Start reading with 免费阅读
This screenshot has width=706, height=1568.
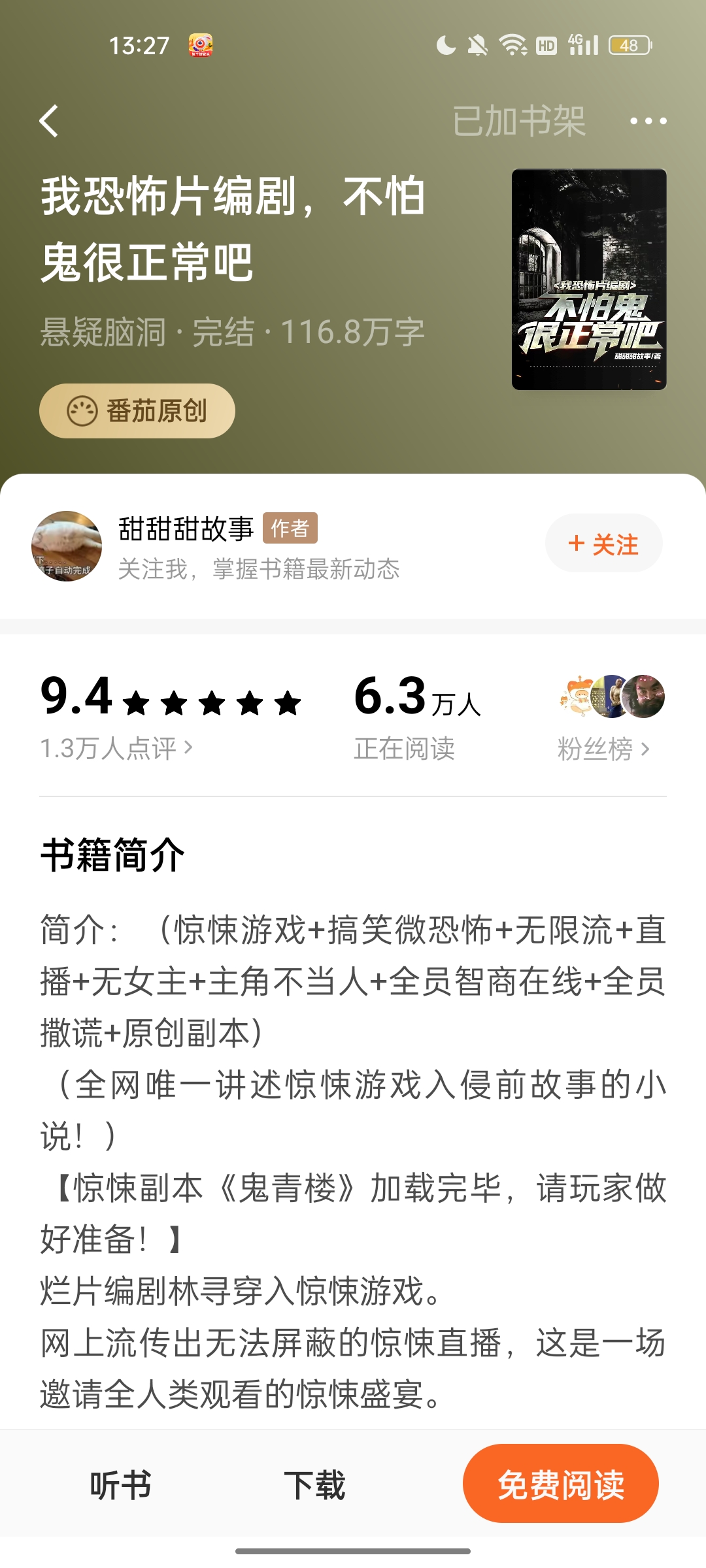coord(560,1484)
